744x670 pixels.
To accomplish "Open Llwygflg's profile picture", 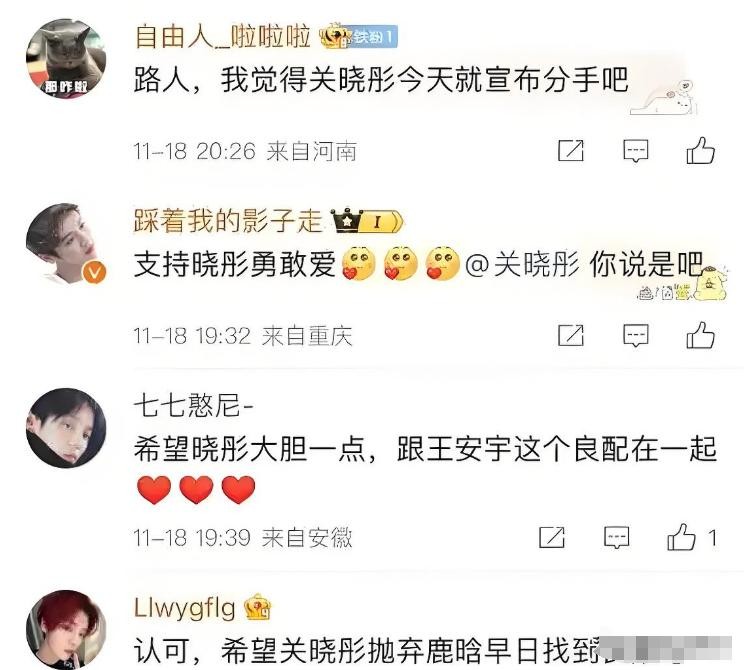I will [67, 630].
